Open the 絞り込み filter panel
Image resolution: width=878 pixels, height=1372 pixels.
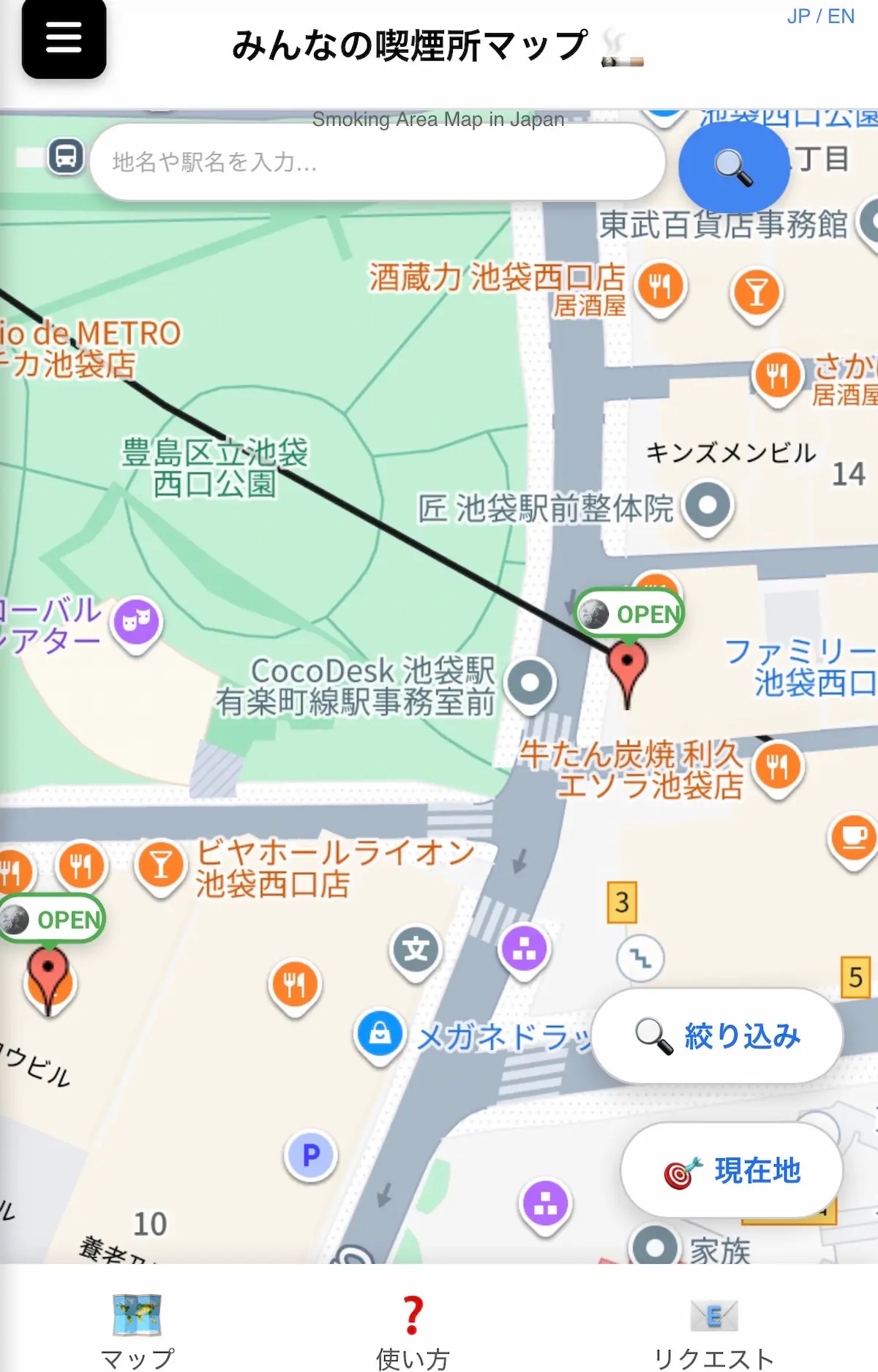coord(718,1034)
